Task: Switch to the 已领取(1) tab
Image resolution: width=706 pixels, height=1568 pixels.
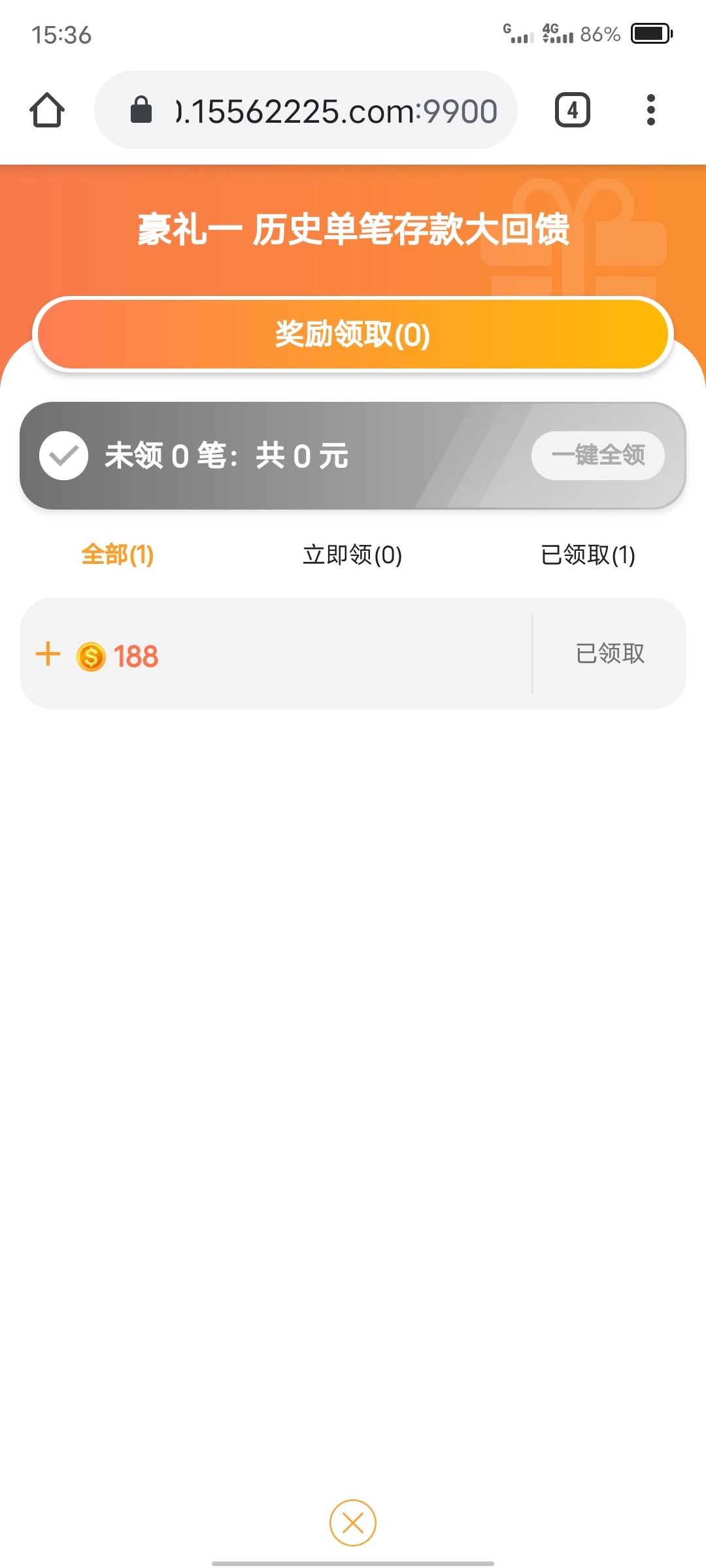Action: pyautogui.click(x=588, y=555)
